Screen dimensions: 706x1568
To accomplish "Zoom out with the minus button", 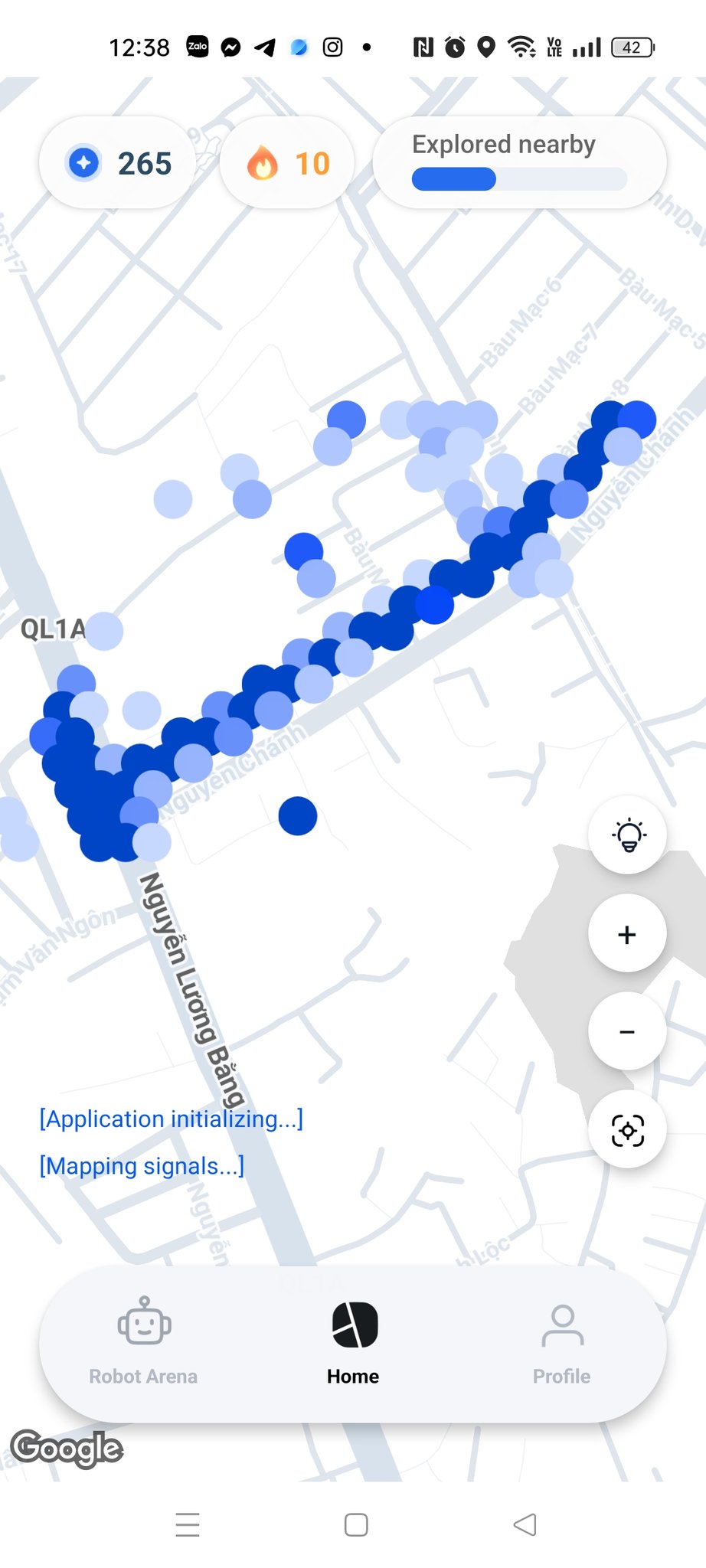I will coord(627,1031).
